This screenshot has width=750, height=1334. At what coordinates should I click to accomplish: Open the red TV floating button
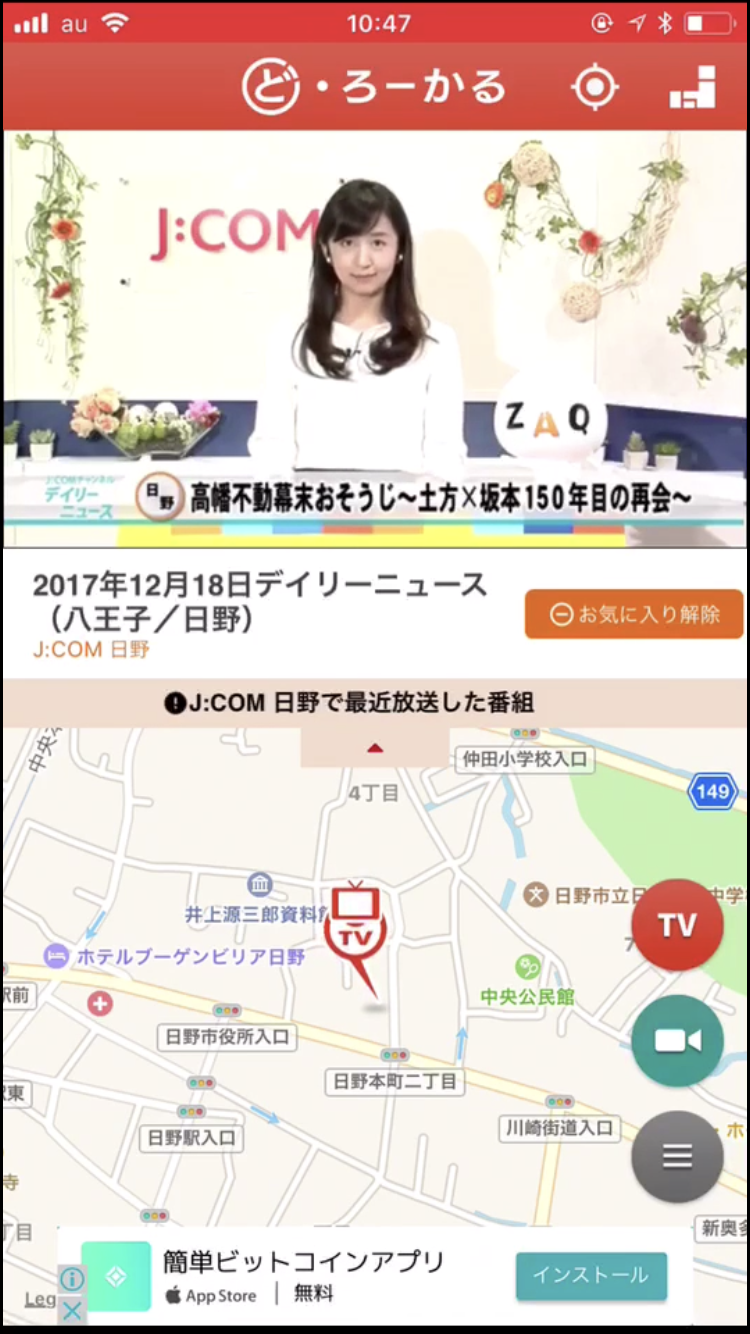[x=678, y=925]
